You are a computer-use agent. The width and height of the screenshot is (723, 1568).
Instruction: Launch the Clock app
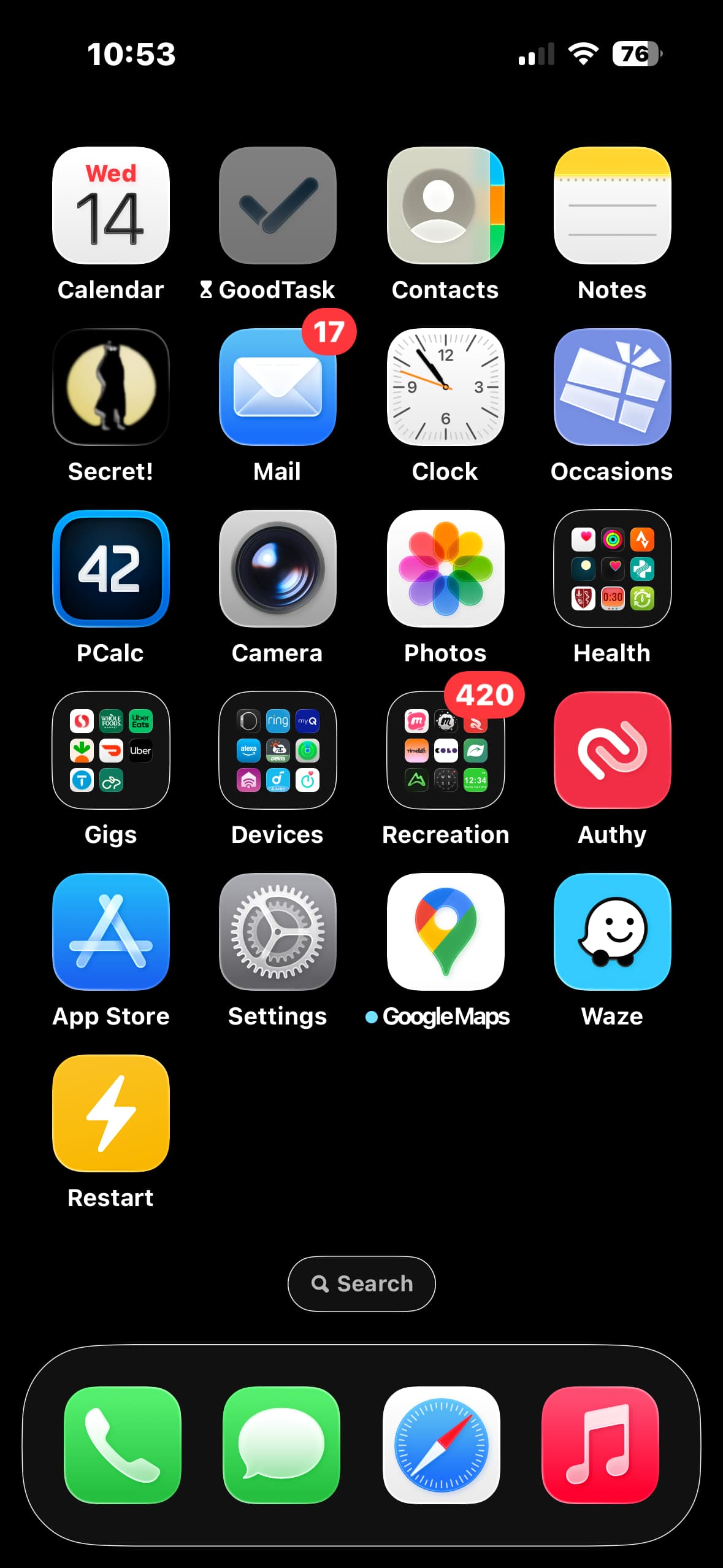click(x=445, y=387)
